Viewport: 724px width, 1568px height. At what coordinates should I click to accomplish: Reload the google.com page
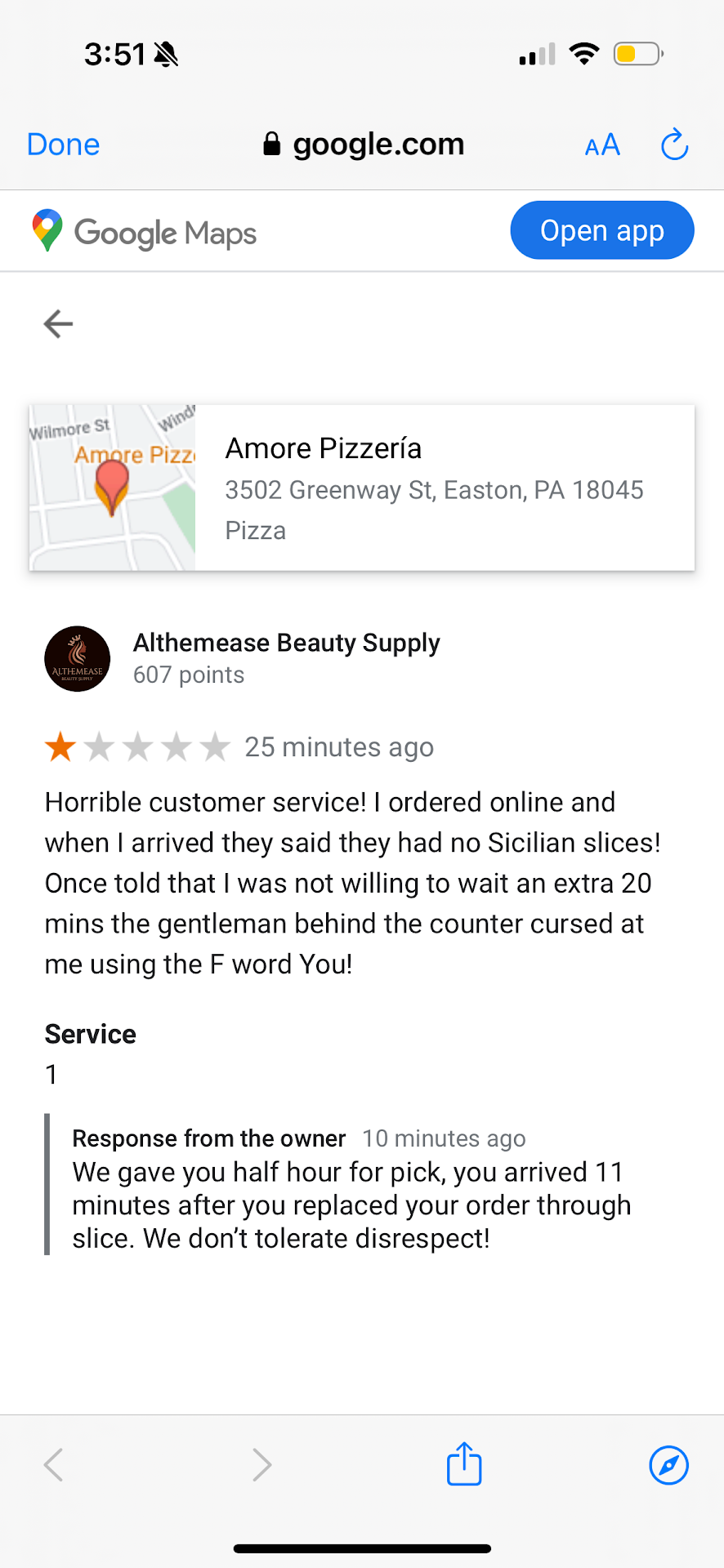(674, 145)
